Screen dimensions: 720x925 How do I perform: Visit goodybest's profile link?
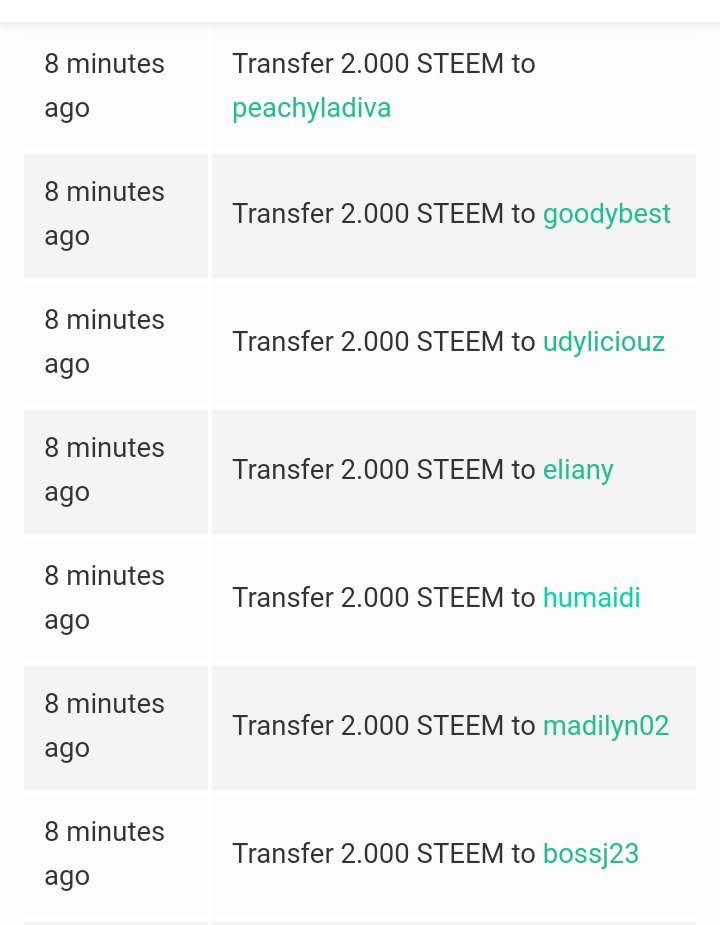pos(606,214)
